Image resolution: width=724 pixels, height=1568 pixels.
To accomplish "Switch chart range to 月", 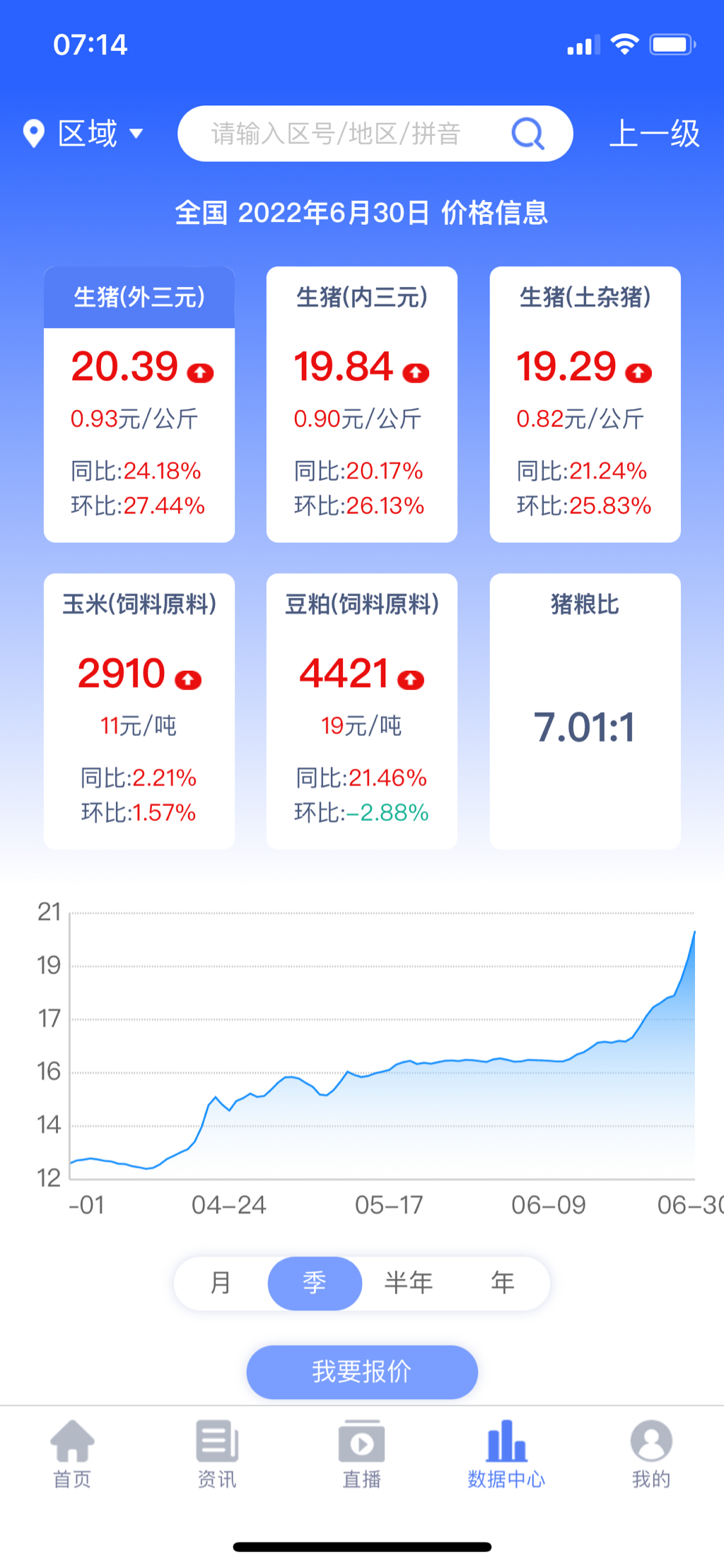I will (221, 1282).
